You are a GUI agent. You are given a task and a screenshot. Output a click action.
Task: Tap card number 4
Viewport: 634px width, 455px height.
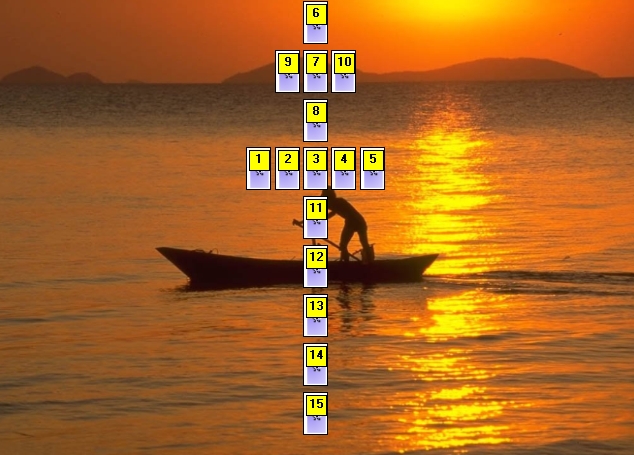coord(344,168)
